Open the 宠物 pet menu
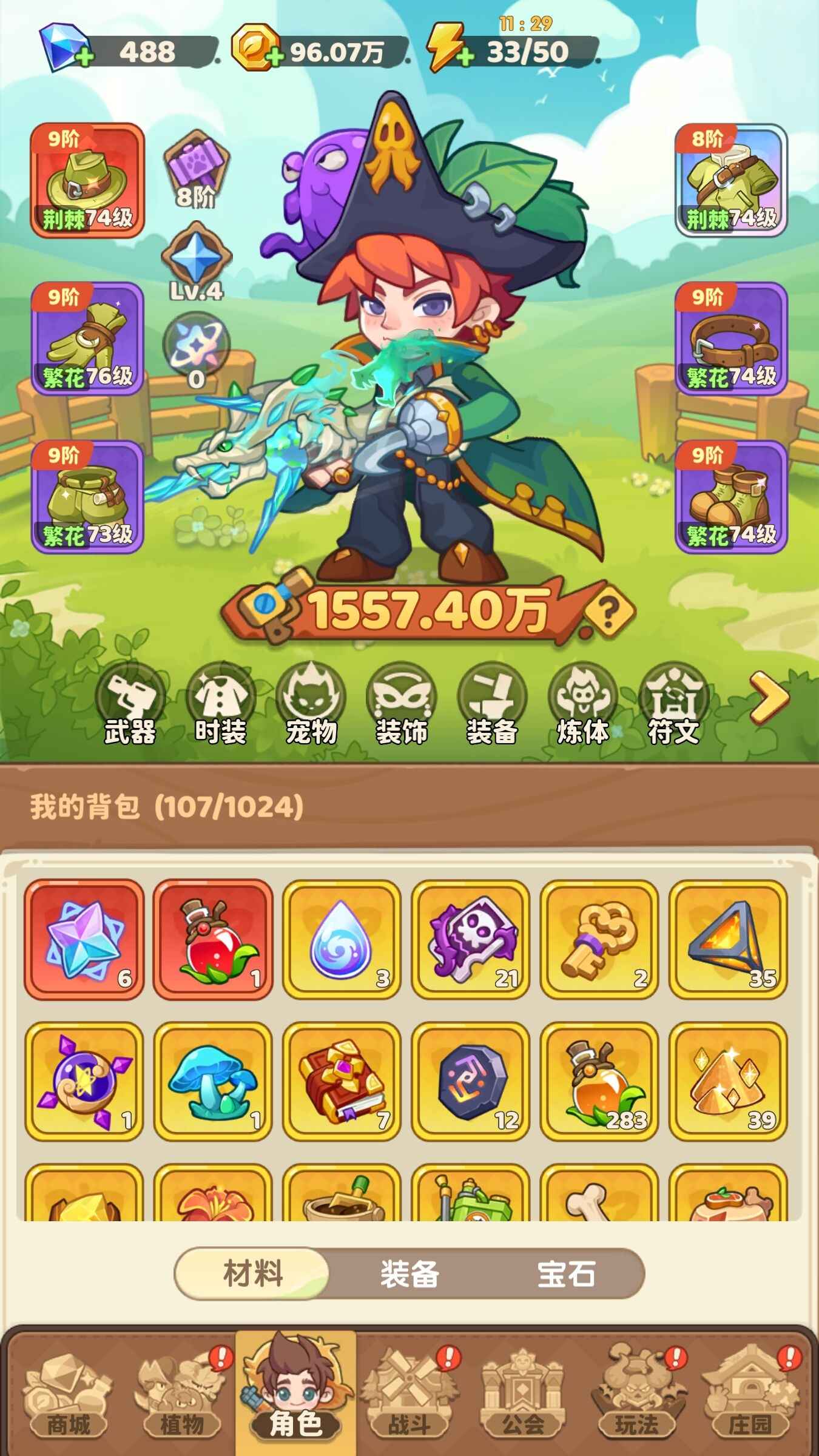The image size is (819, 1456). pyautogui.click(x=311, y=705)
